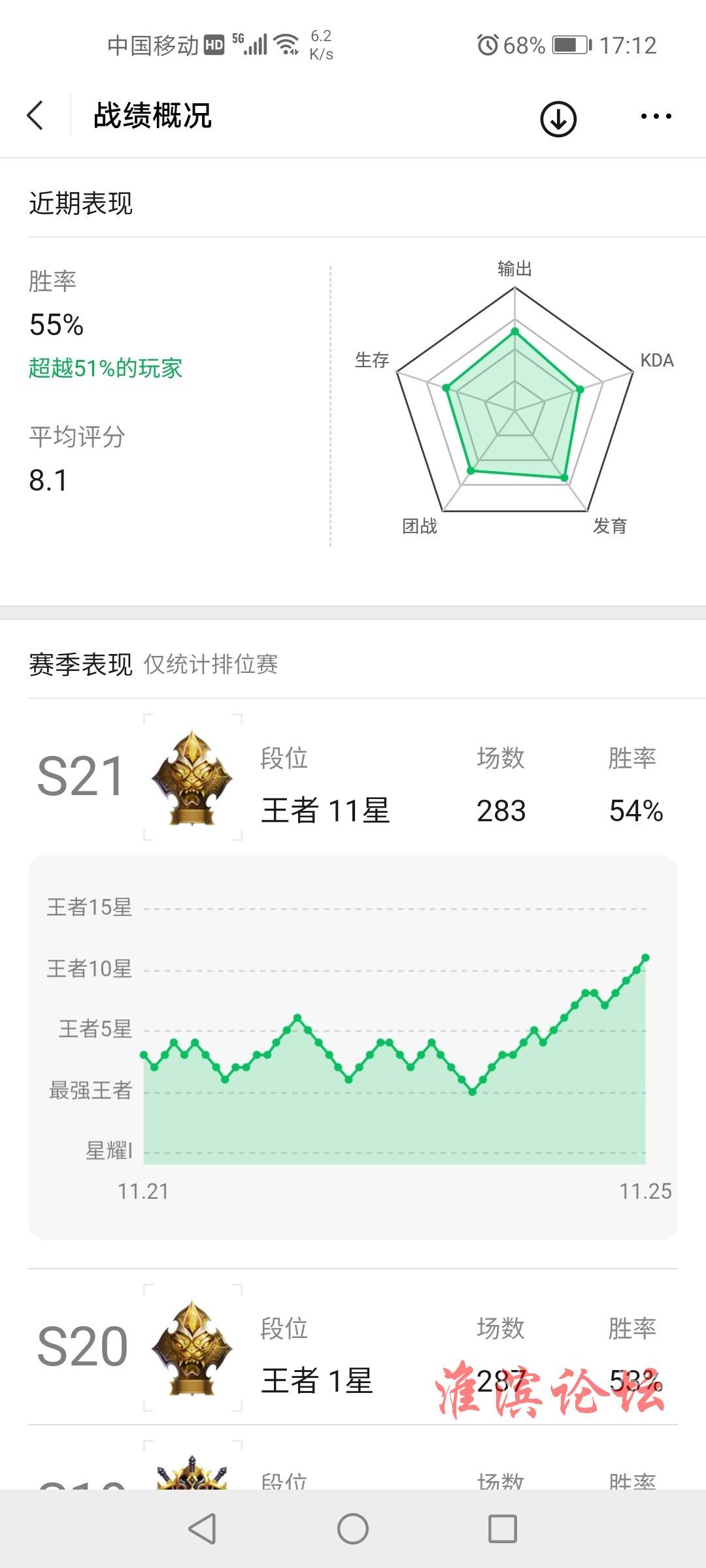Tap the download arrow icon in header
706x1568 pixels.
pos(558,118)
